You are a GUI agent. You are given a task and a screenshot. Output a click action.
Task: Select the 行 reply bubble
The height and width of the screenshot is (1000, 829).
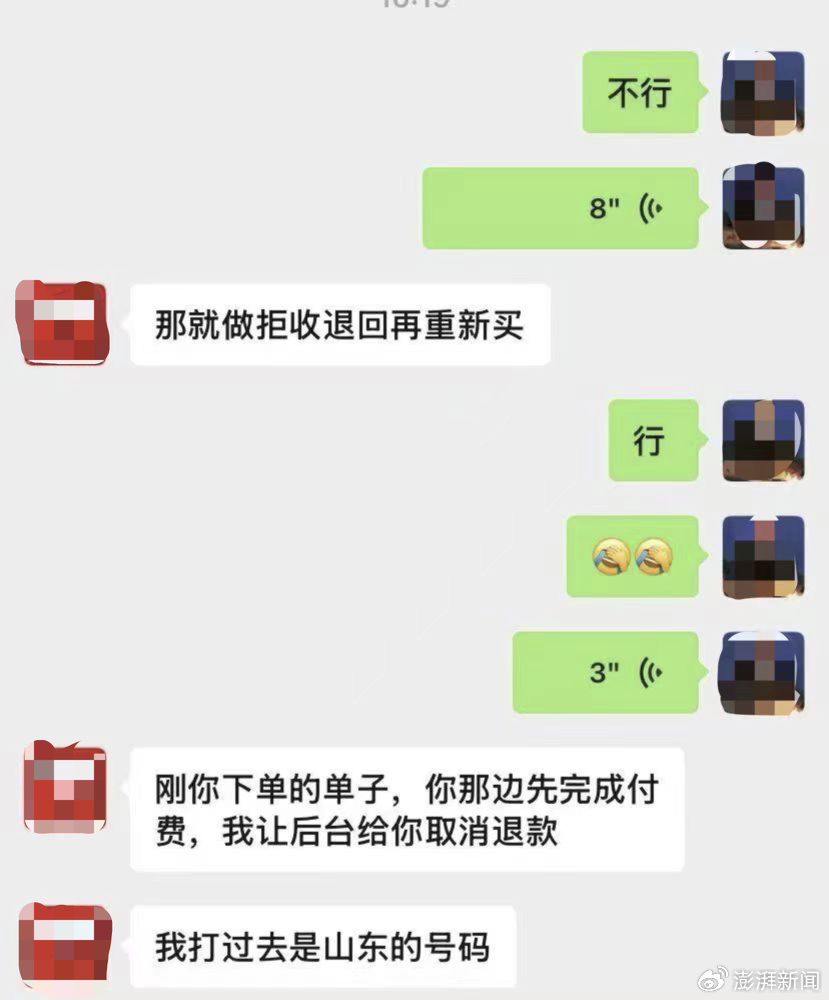653,440
